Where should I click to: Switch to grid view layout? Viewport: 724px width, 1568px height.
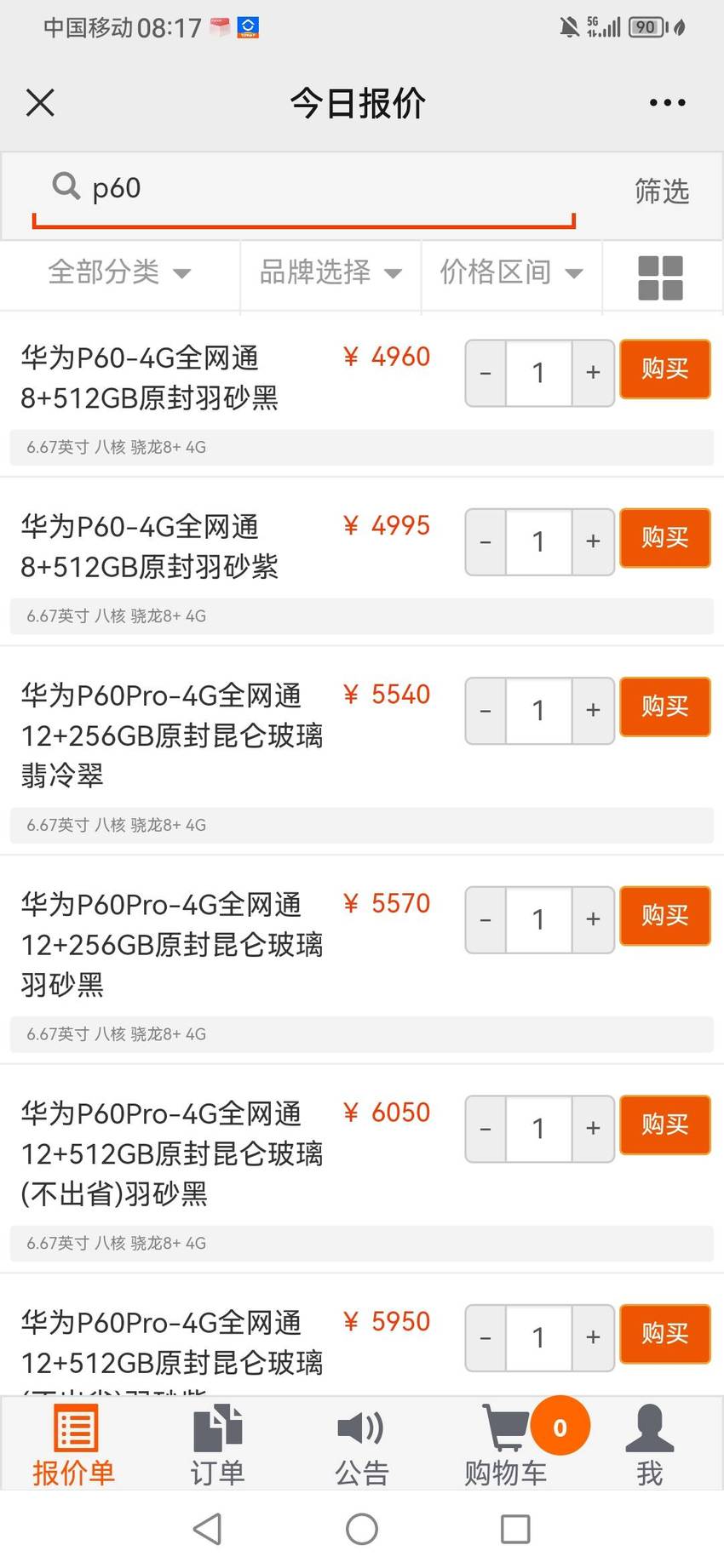[661, 278]
